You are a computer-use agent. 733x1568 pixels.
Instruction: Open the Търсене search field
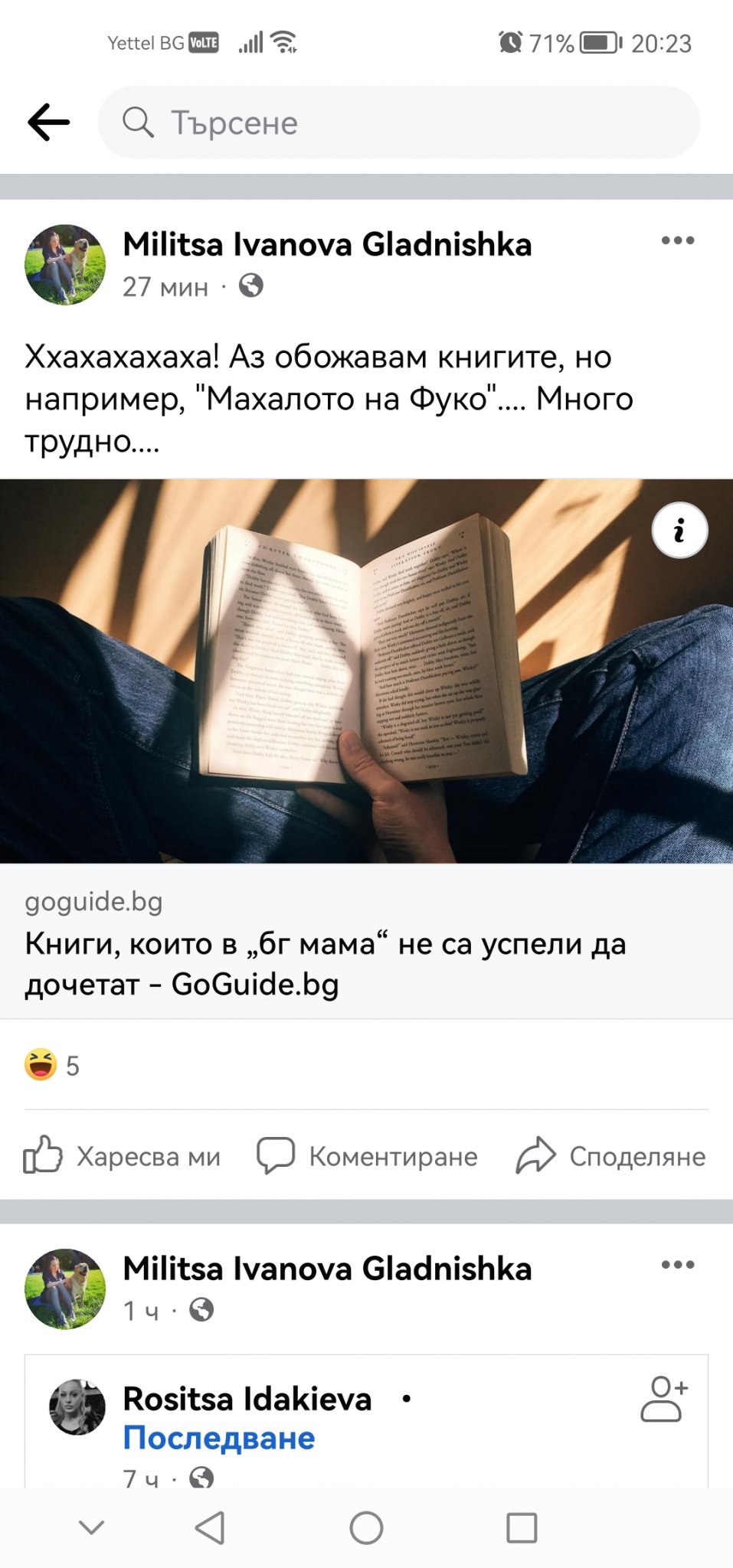[398, 122]
